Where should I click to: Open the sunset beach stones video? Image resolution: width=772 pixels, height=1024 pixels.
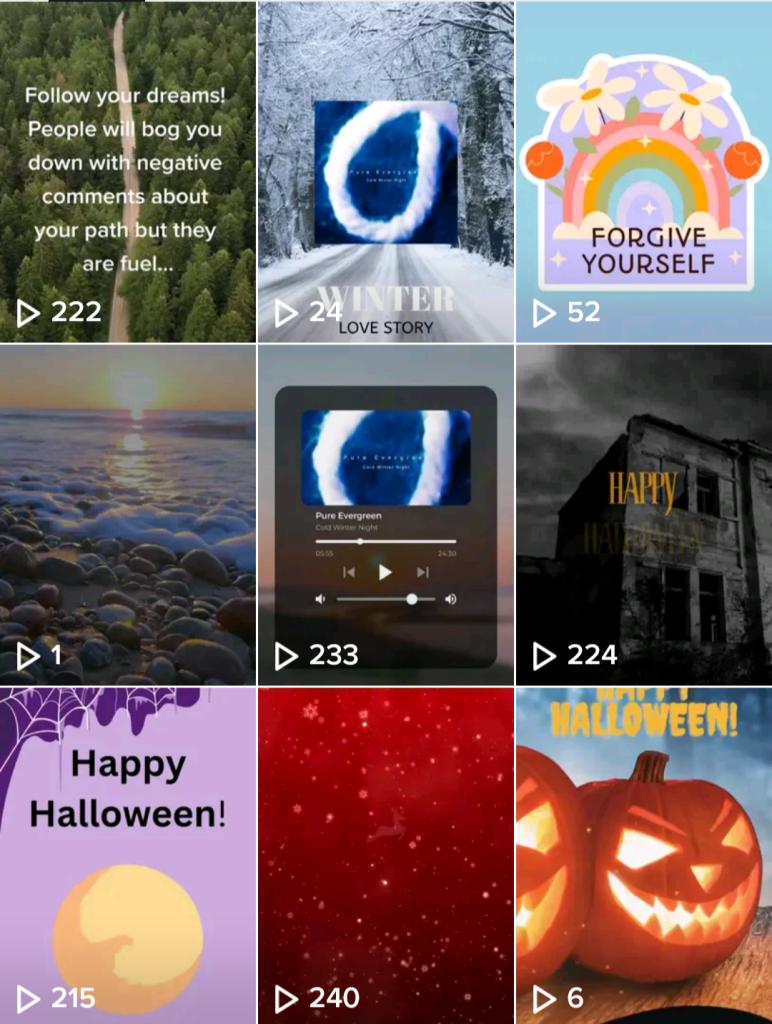[127, 515]
